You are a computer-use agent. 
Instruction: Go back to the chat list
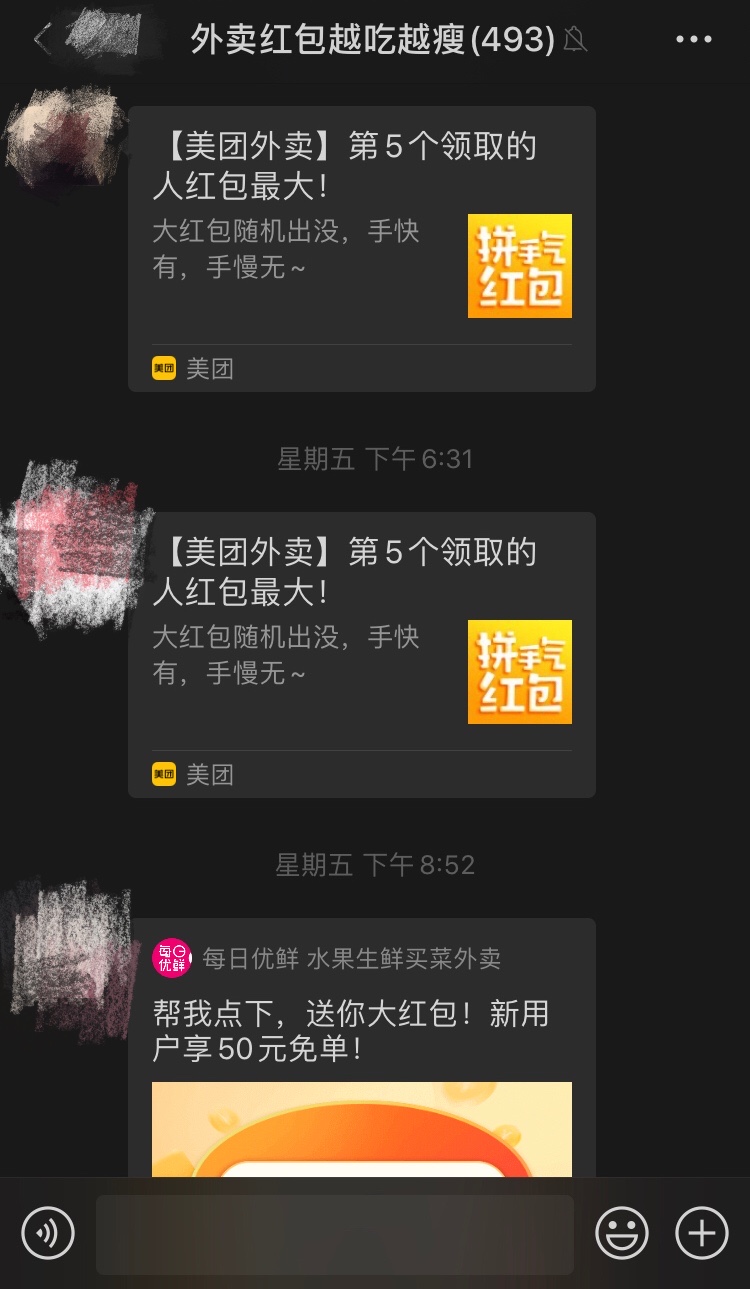click(41, 40)
